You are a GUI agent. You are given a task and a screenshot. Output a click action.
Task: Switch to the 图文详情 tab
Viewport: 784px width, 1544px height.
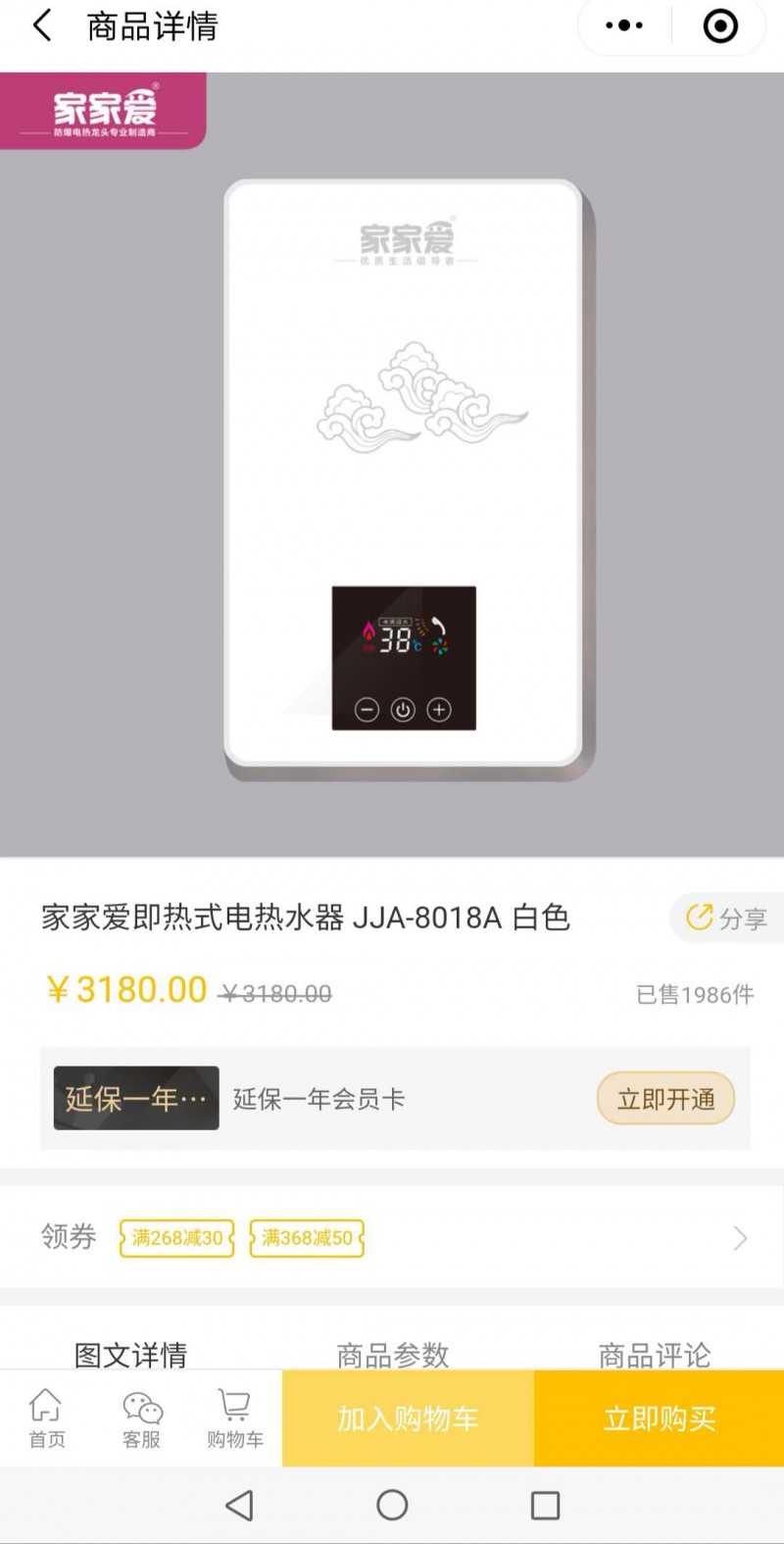click(x=130, y=1355)
